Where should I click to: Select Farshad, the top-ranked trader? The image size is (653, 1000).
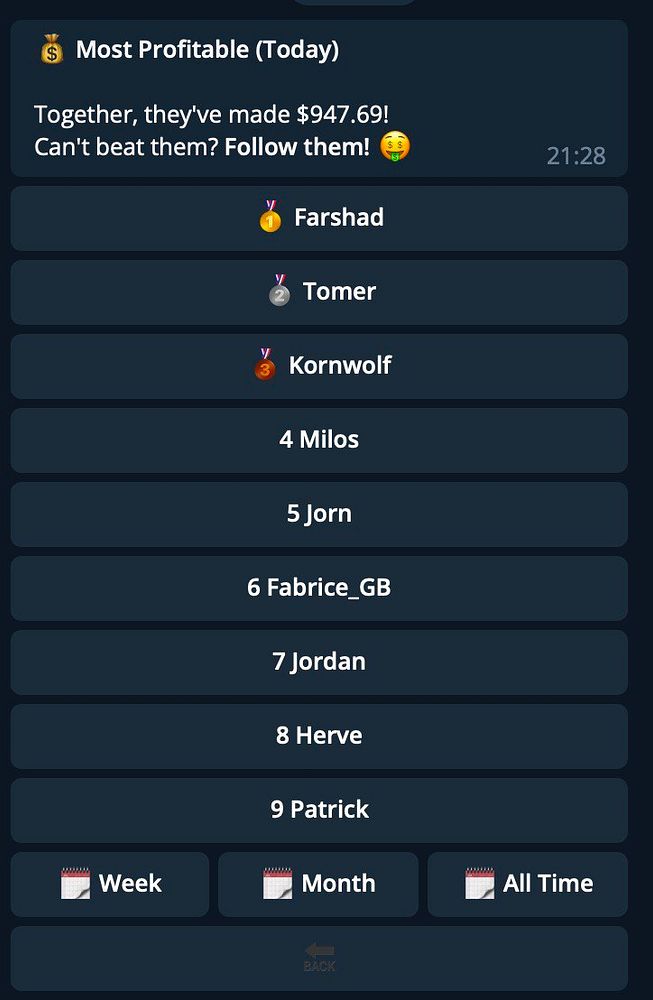click(x=319, y=218)
